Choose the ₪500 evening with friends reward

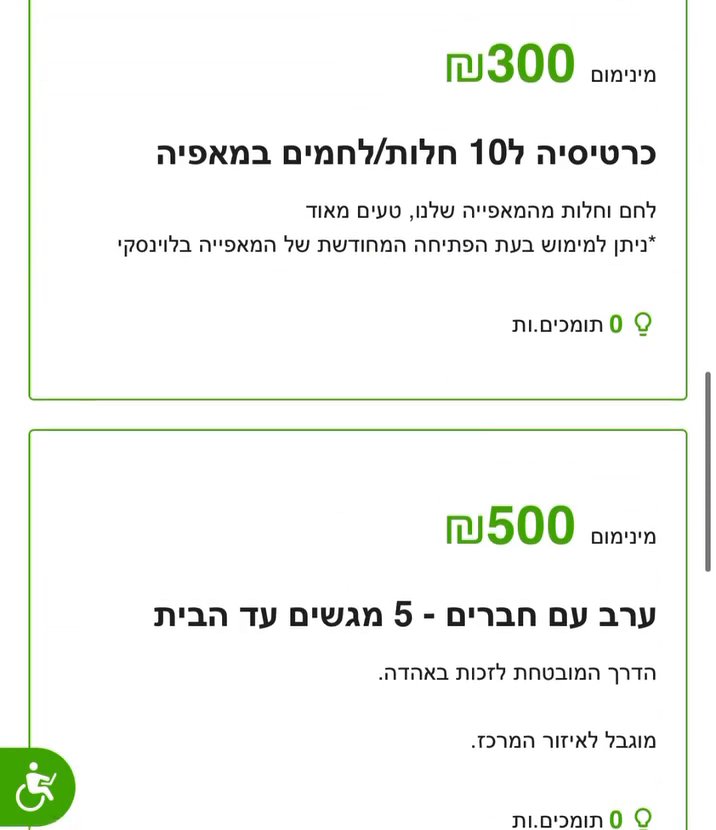405,615
